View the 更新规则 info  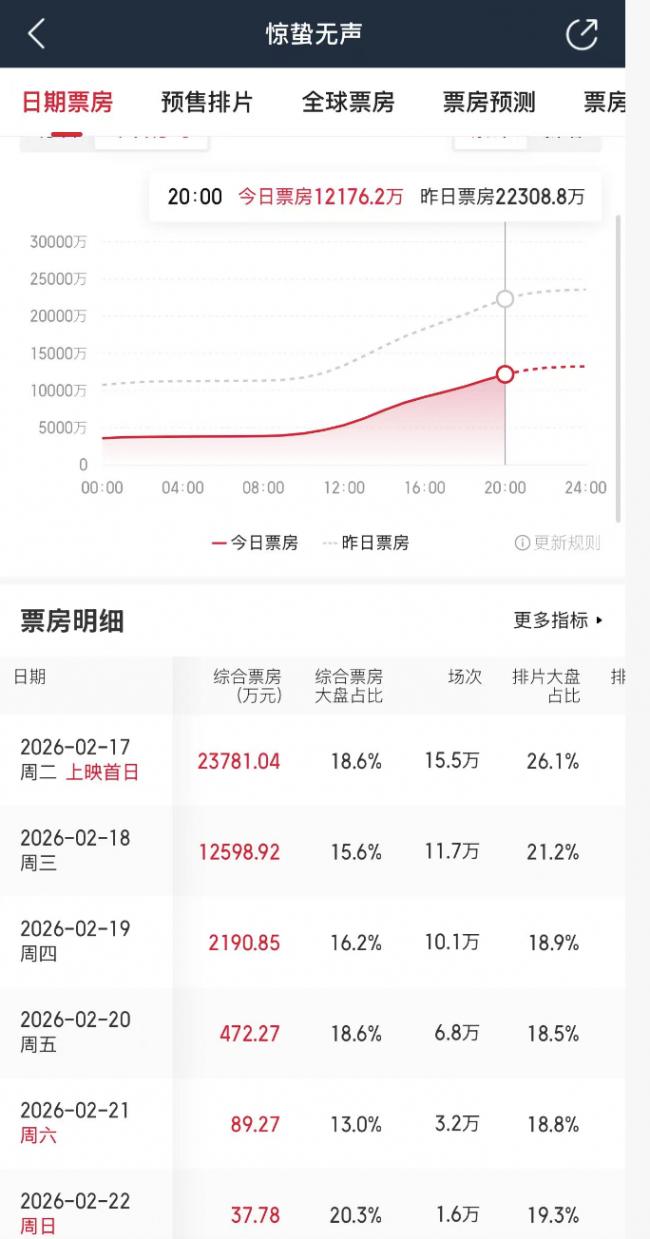coord(558,543)
